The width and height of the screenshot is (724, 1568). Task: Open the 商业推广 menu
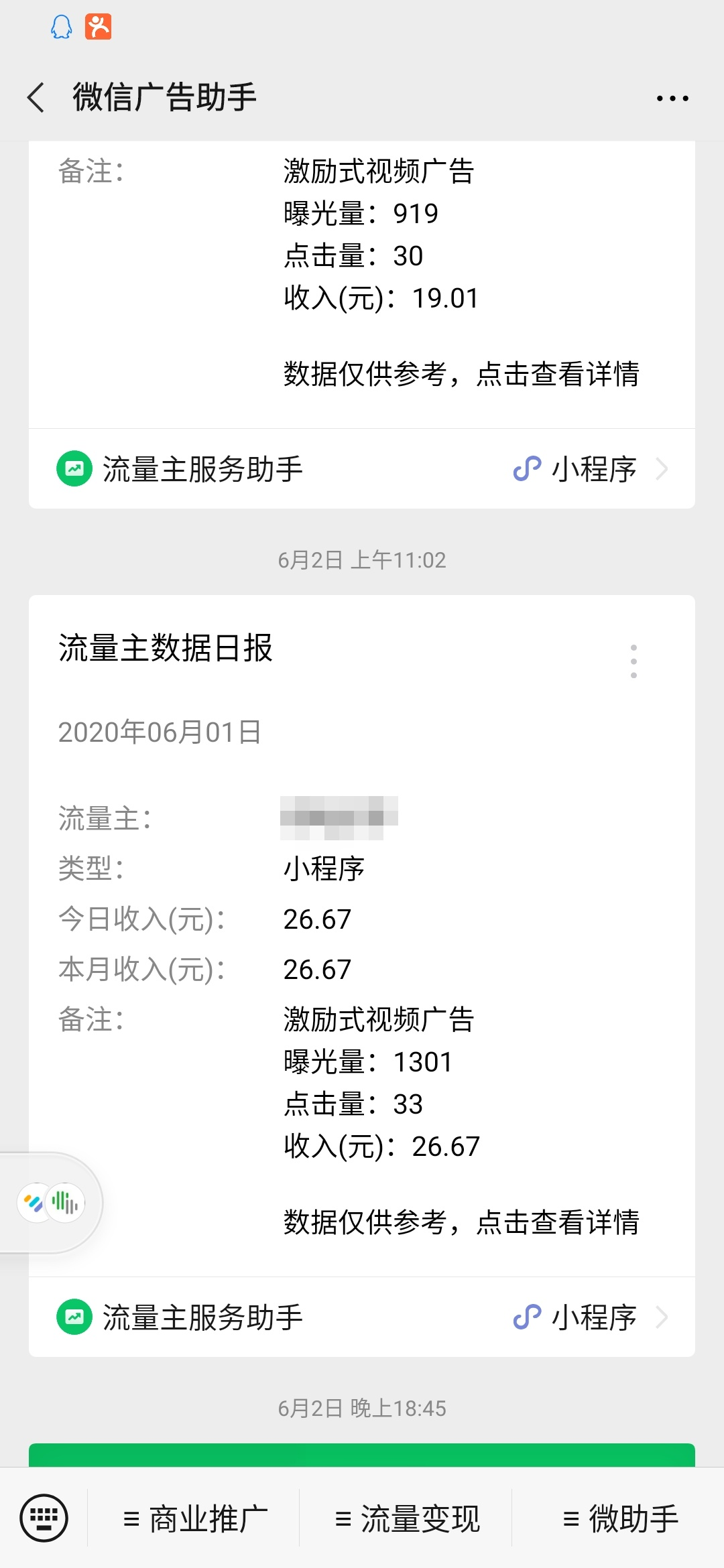[194, 1518]
